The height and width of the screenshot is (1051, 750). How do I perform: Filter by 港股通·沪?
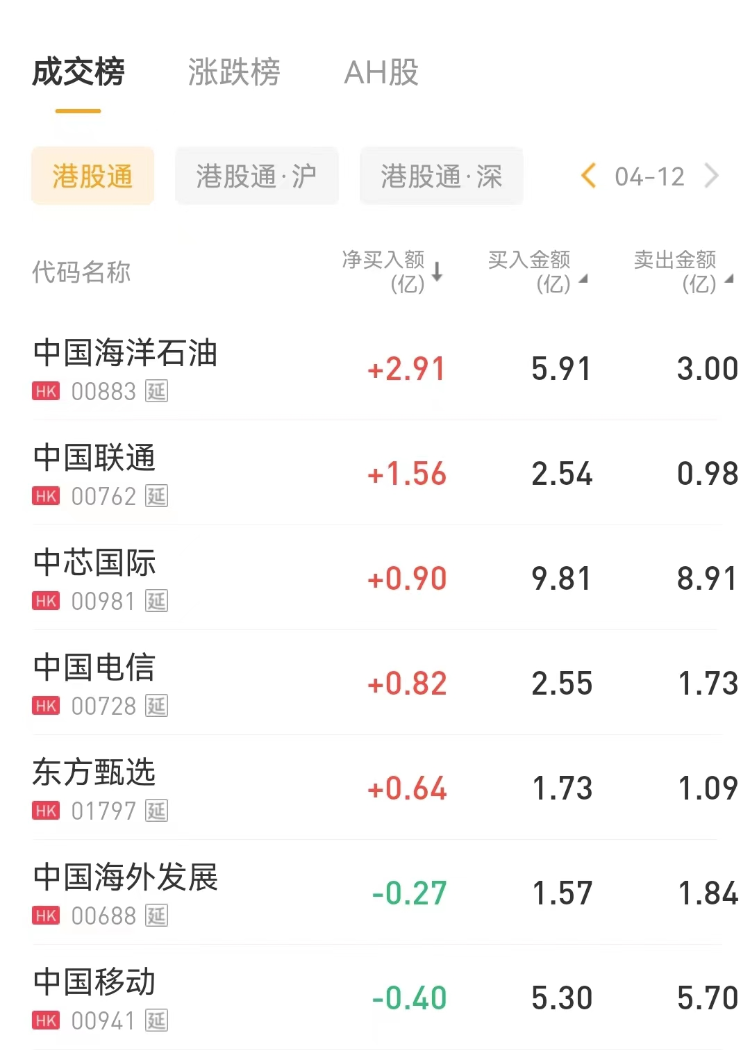[x=257, y=177]
